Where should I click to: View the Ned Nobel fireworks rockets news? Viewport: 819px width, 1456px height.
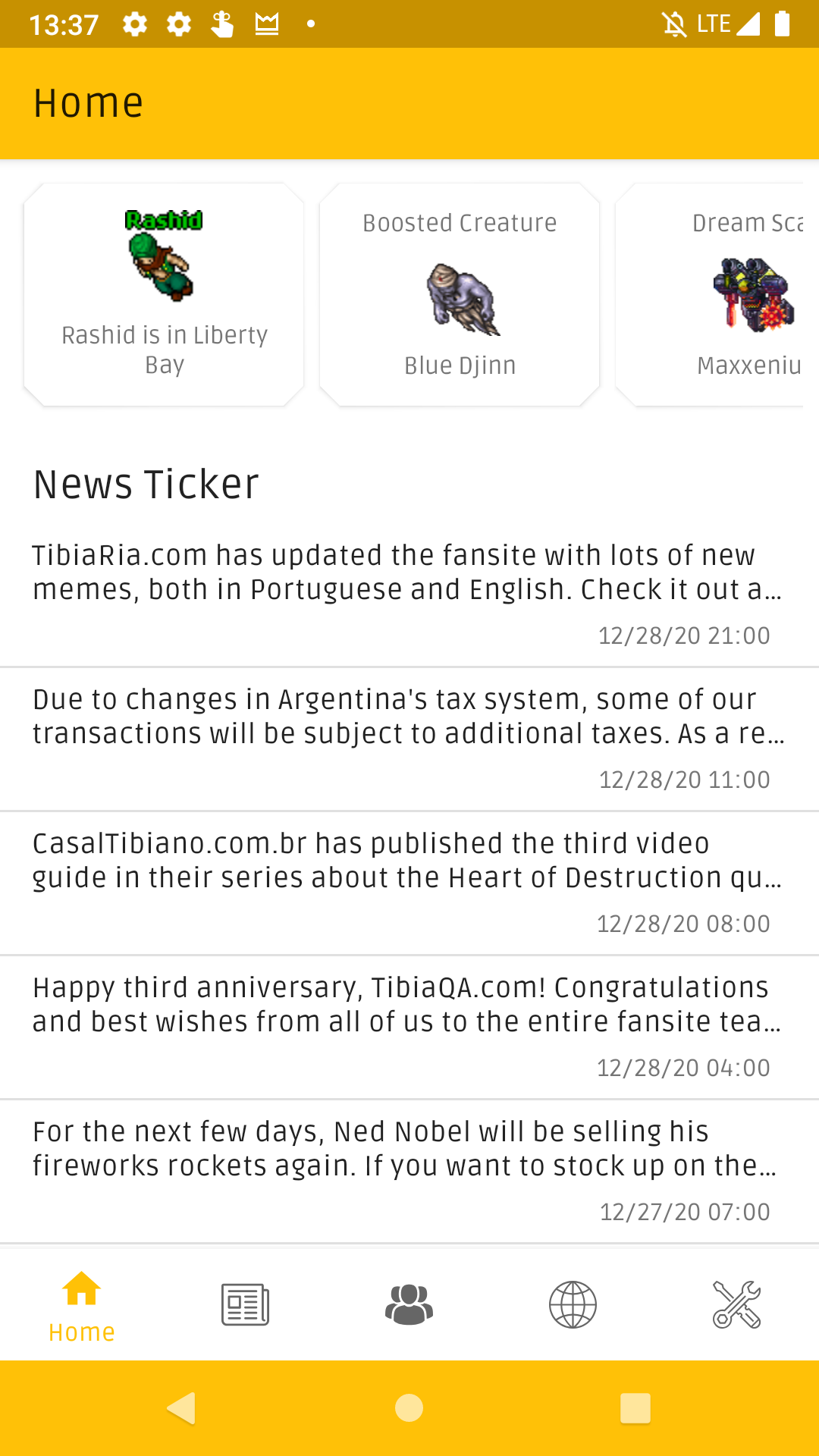[408, 1169]
